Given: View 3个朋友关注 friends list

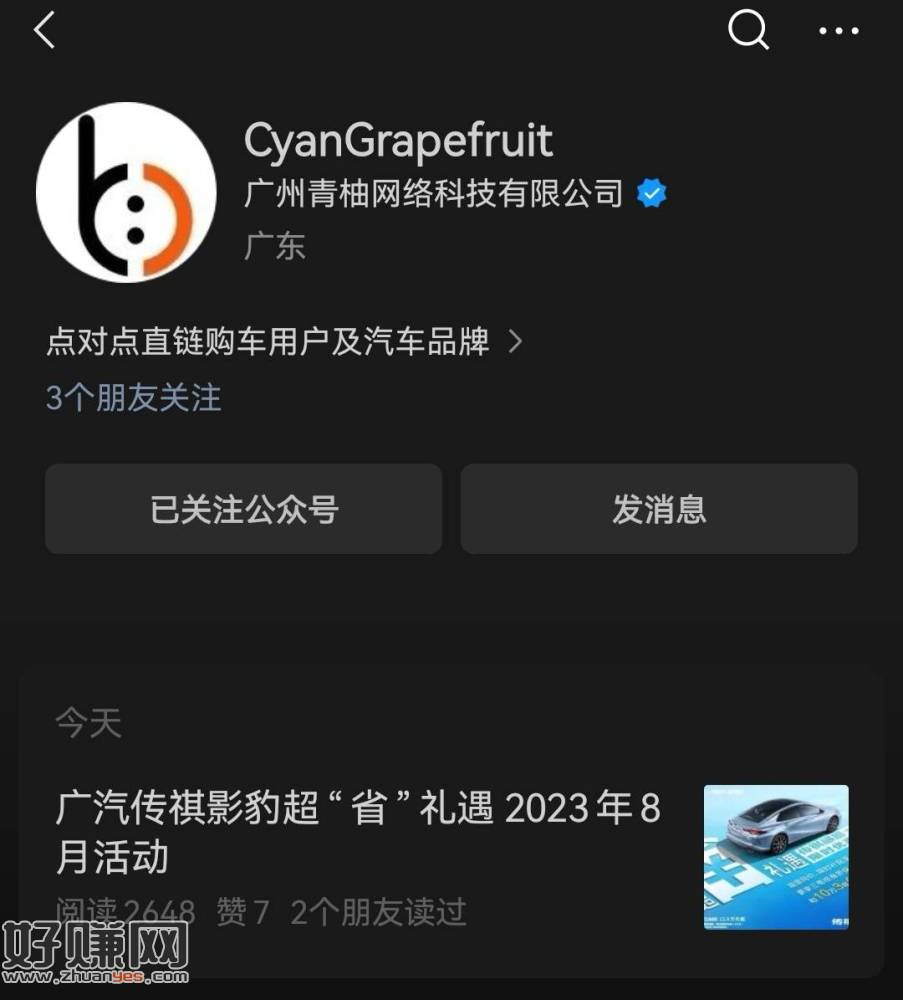Looking at the screenshot, I should point(133,398).
